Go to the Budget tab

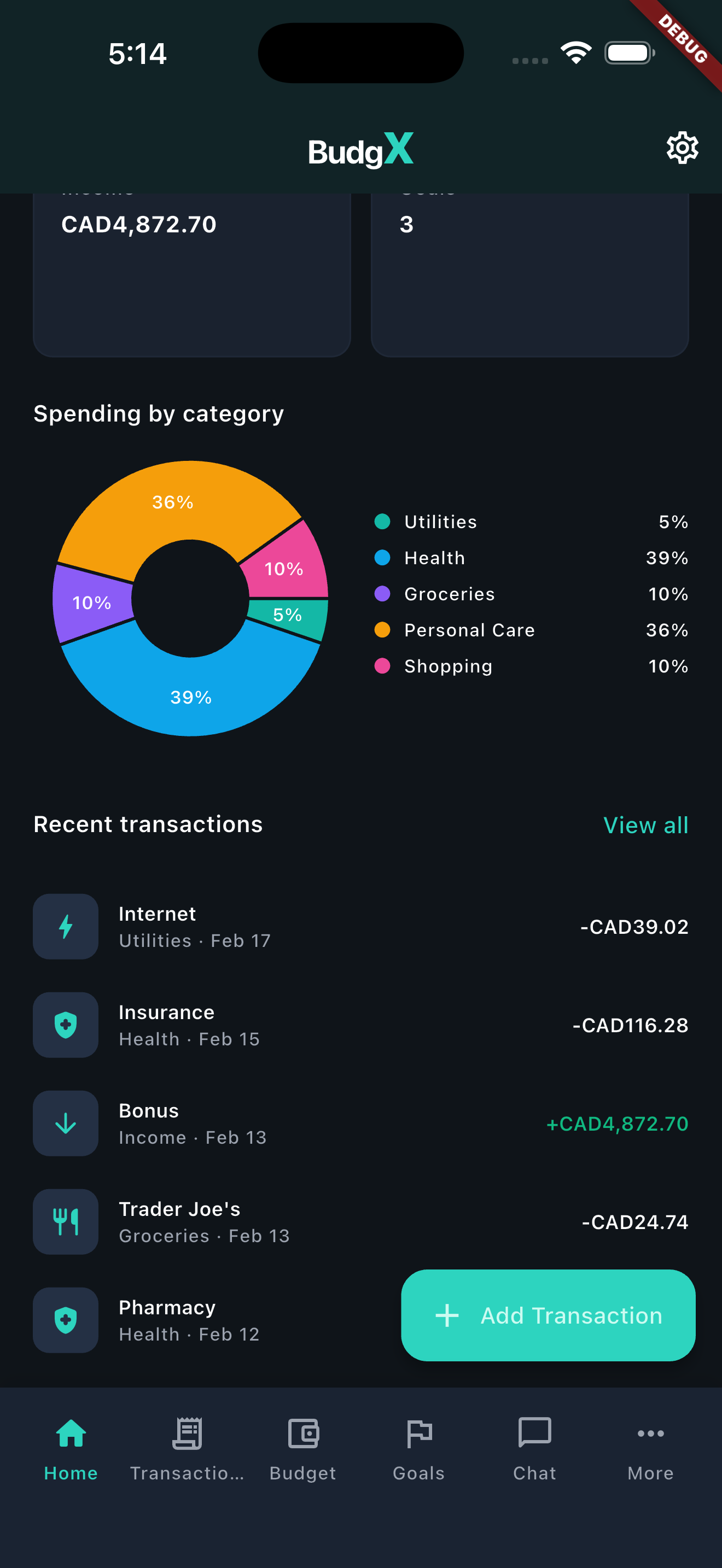pos(302,1449)
